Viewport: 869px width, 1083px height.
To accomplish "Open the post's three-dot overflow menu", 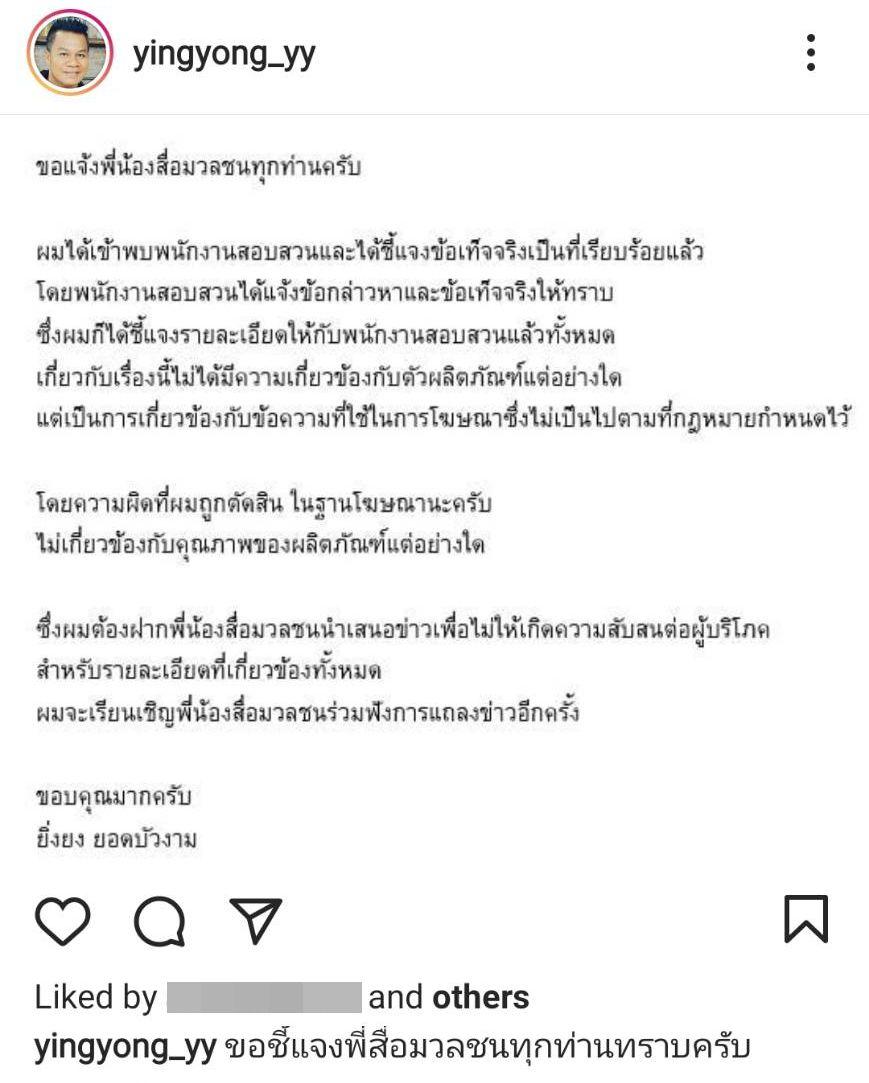I will pos(811,52).
